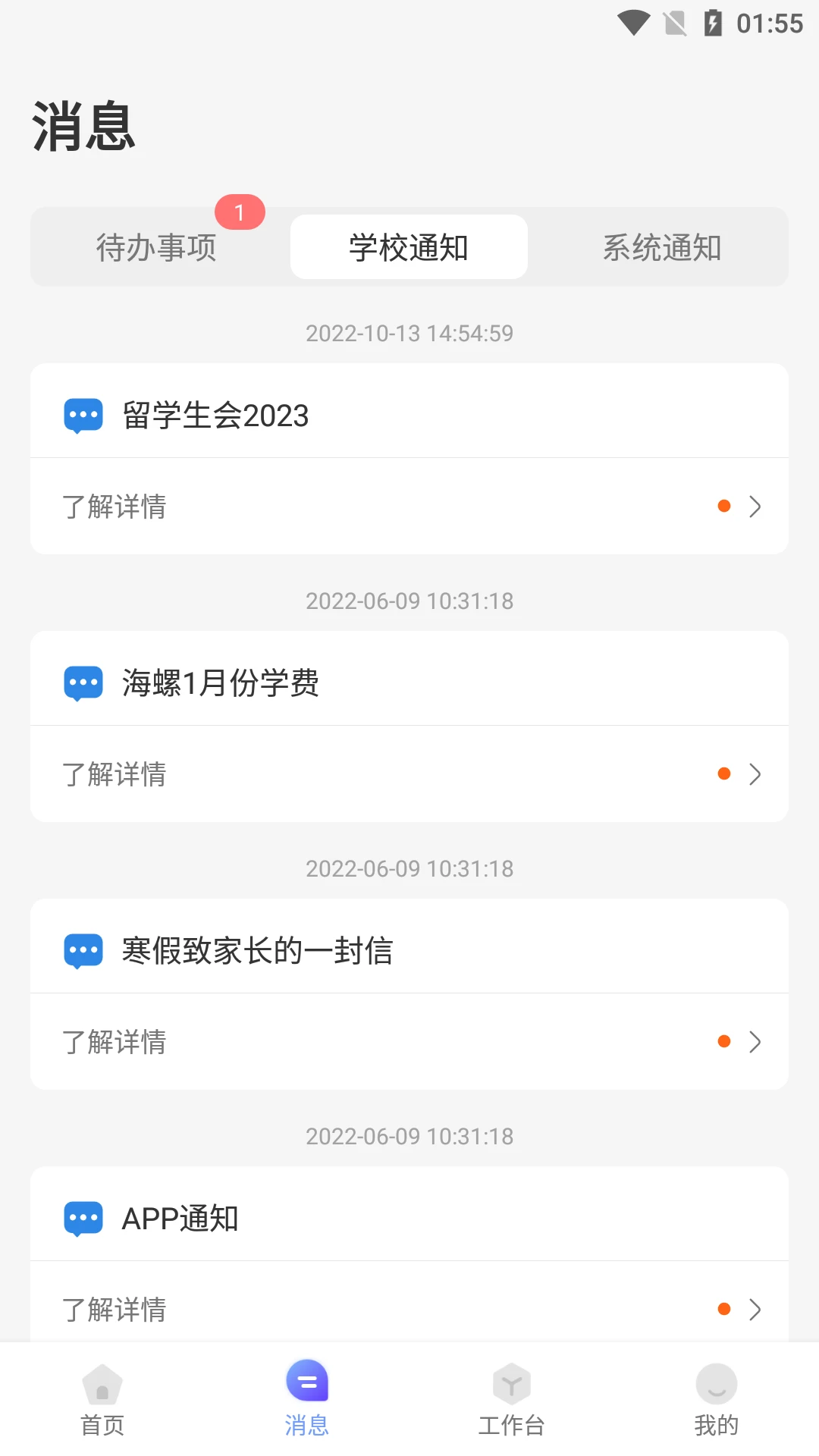Click the chat icon beside 寒假致家长的一封信
Image resolution: width=819 pixels, height=1456 pixels.
coord(83,949)
